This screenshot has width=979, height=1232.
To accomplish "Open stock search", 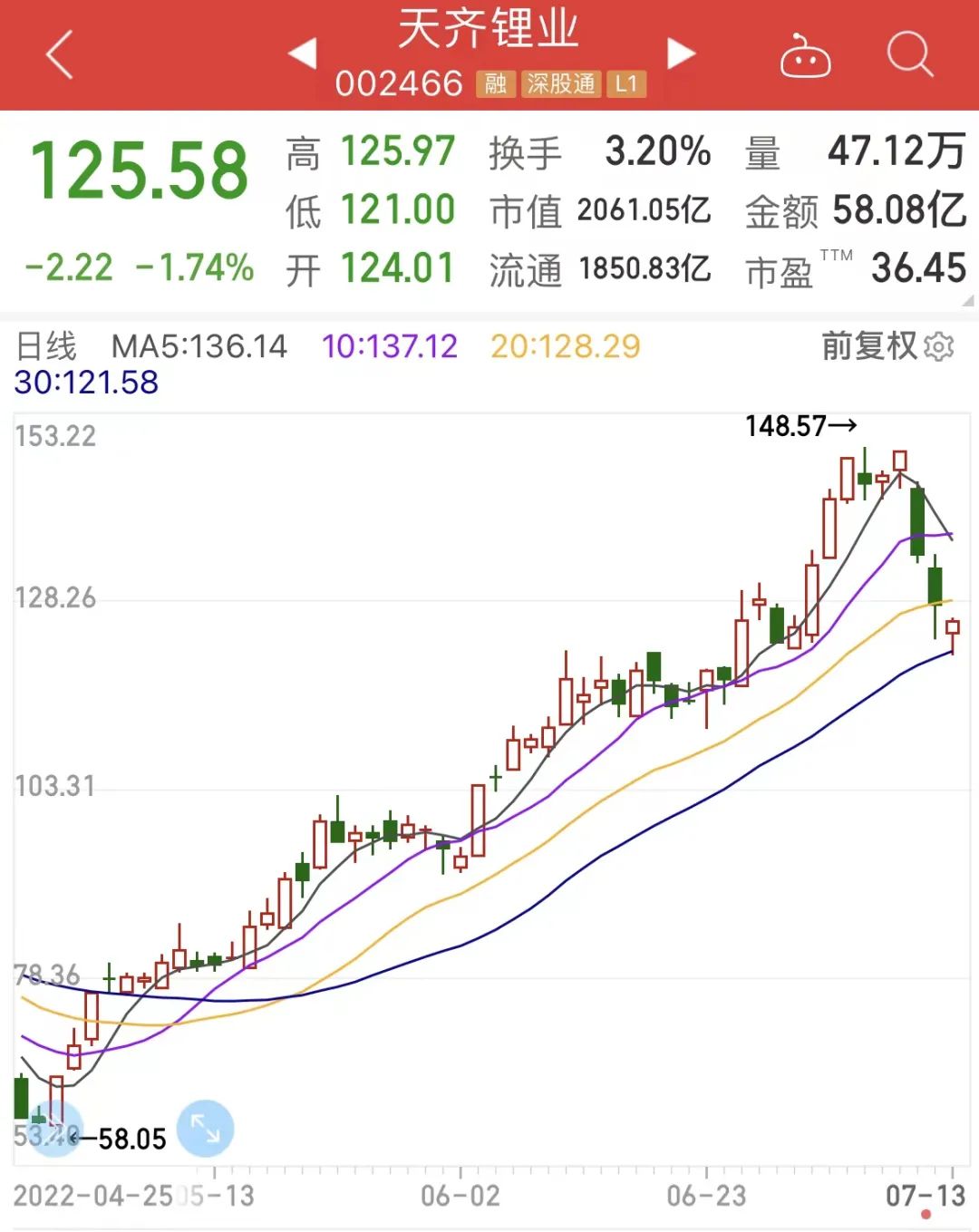I will click(x=909, y=55).
